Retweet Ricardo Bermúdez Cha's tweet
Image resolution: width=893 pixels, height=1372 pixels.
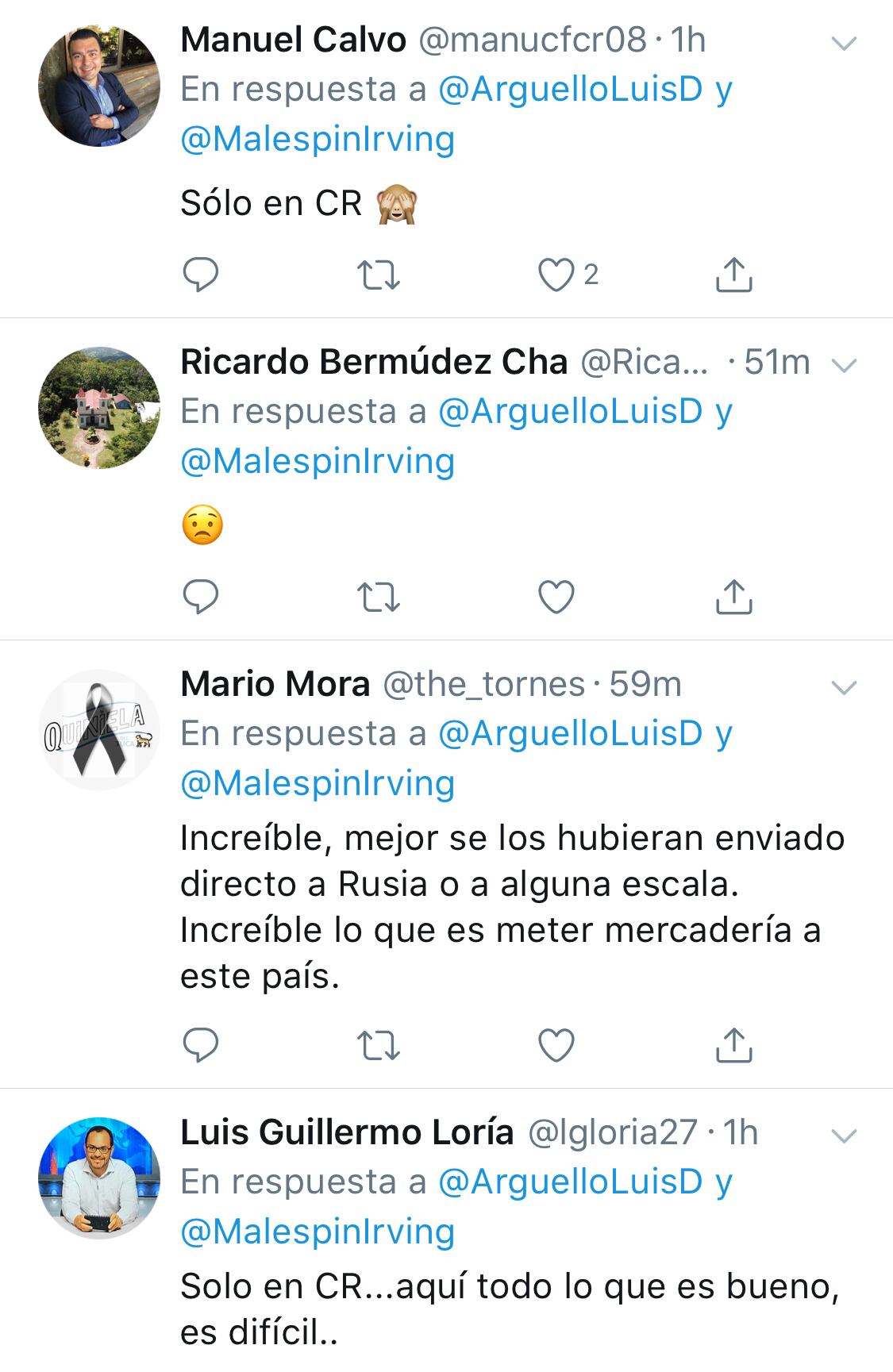point(378,598)
